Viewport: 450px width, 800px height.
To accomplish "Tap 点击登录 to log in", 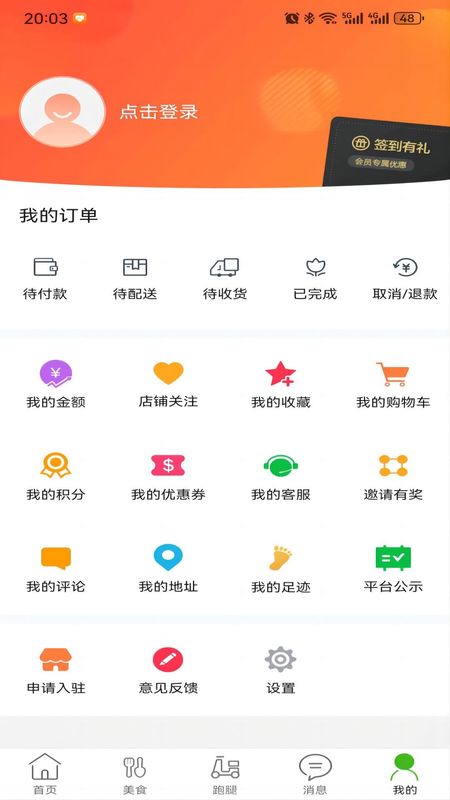I will coord(159,112).
